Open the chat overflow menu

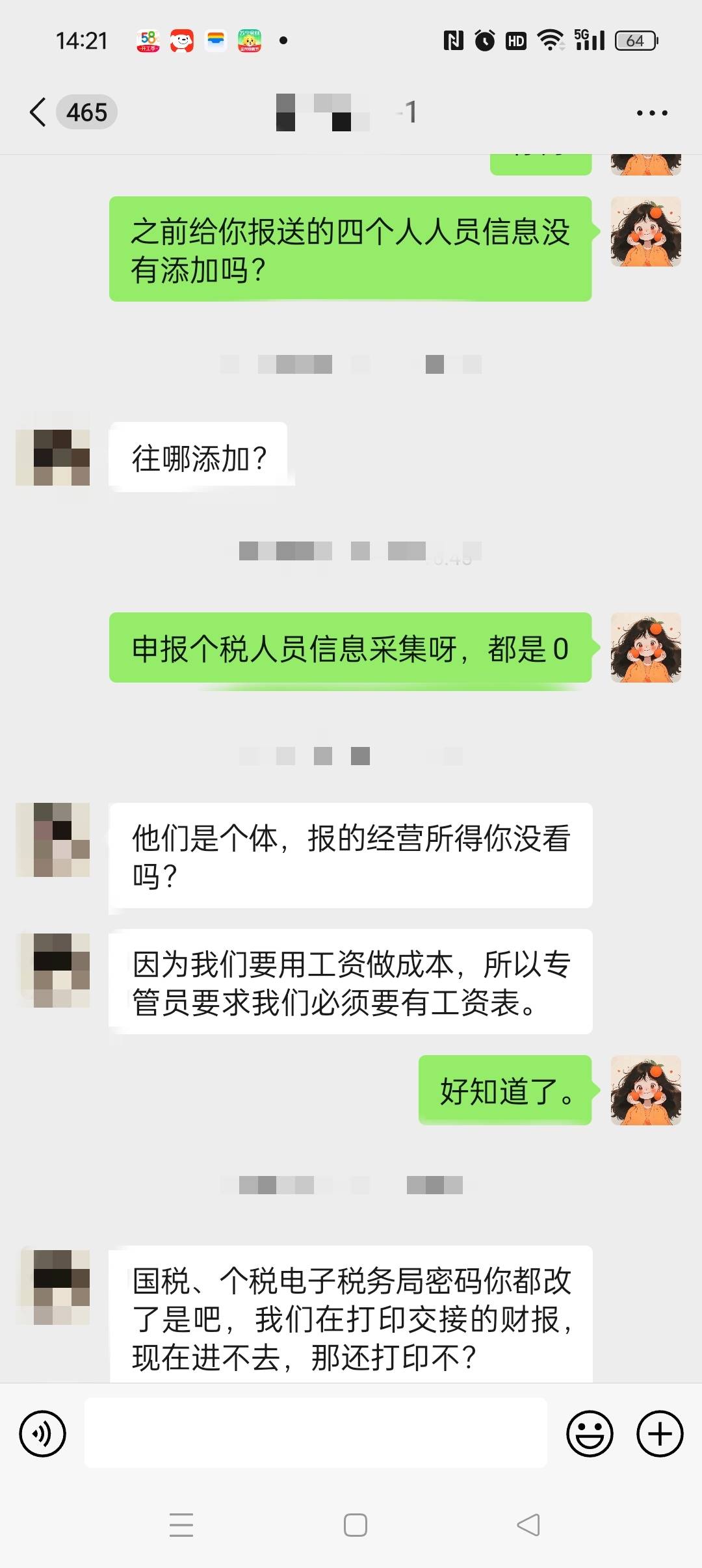coord(651,113)
